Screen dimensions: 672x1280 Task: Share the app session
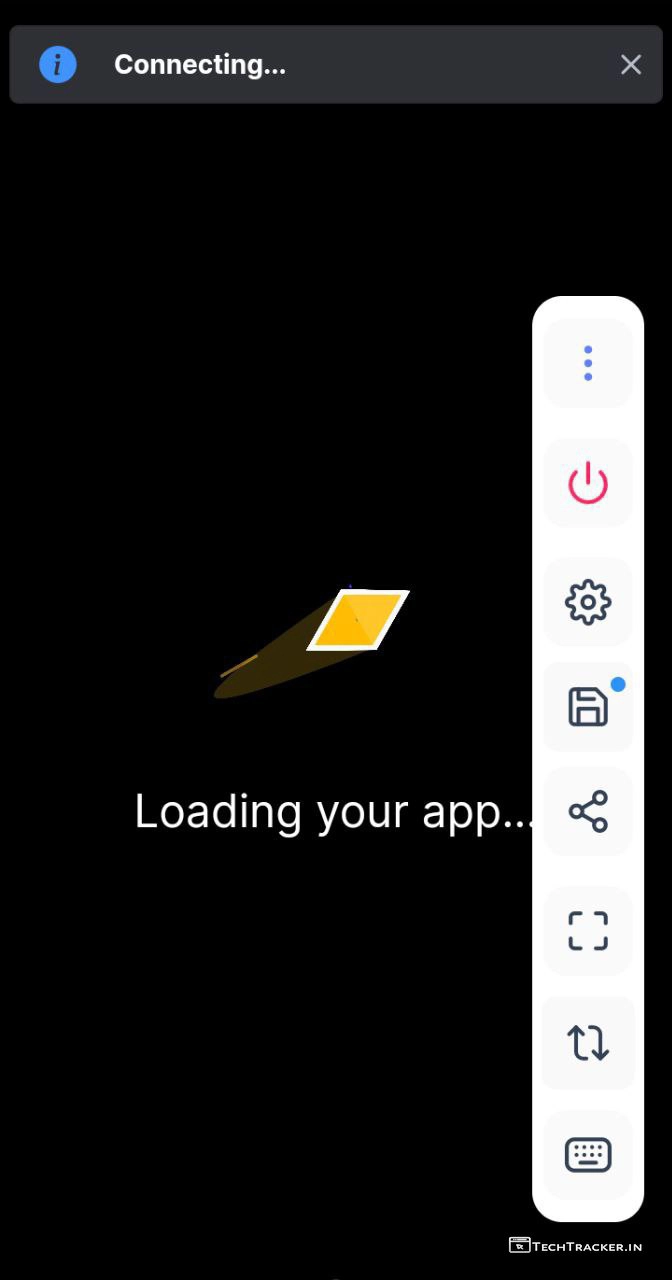click(x=588, y=811)
